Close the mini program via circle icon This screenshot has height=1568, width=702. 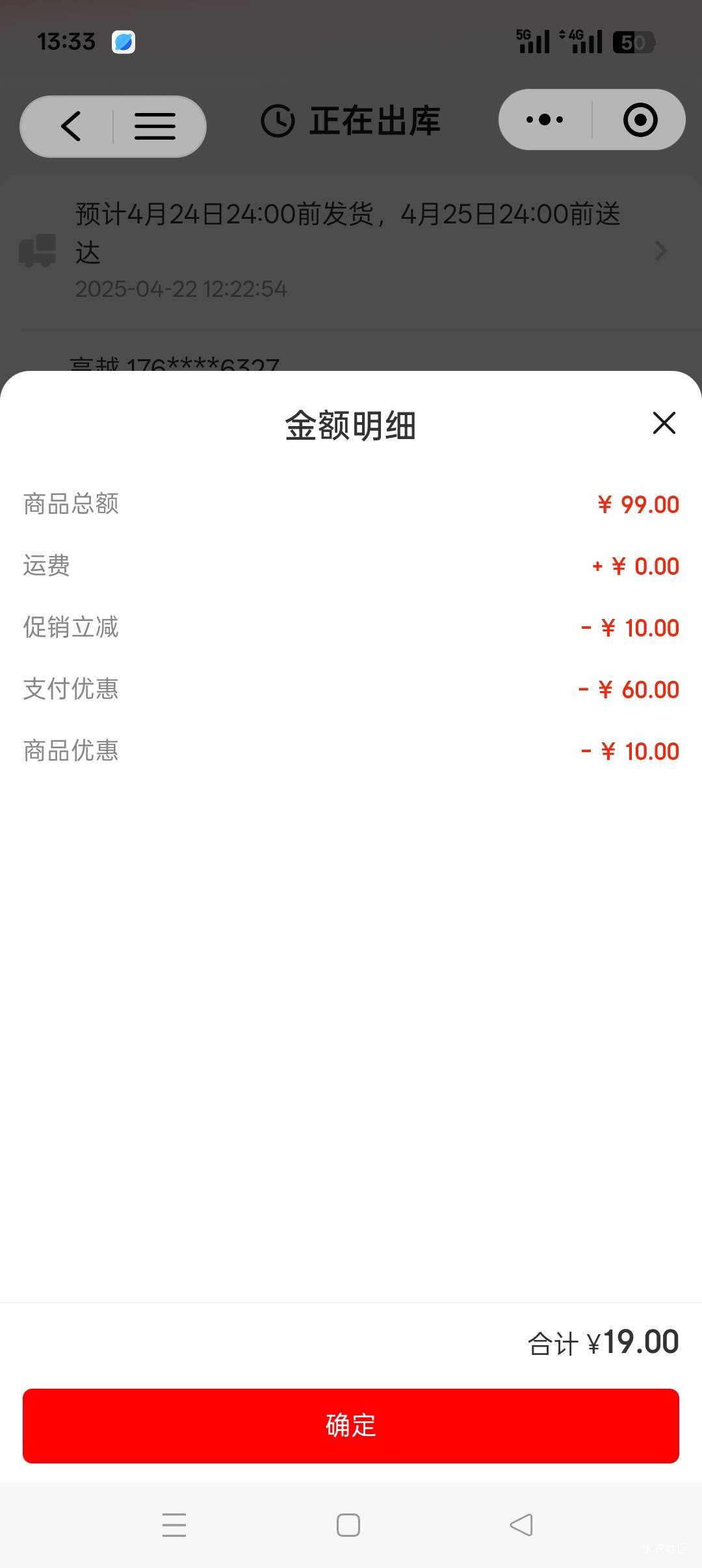[x=640, y=120]
